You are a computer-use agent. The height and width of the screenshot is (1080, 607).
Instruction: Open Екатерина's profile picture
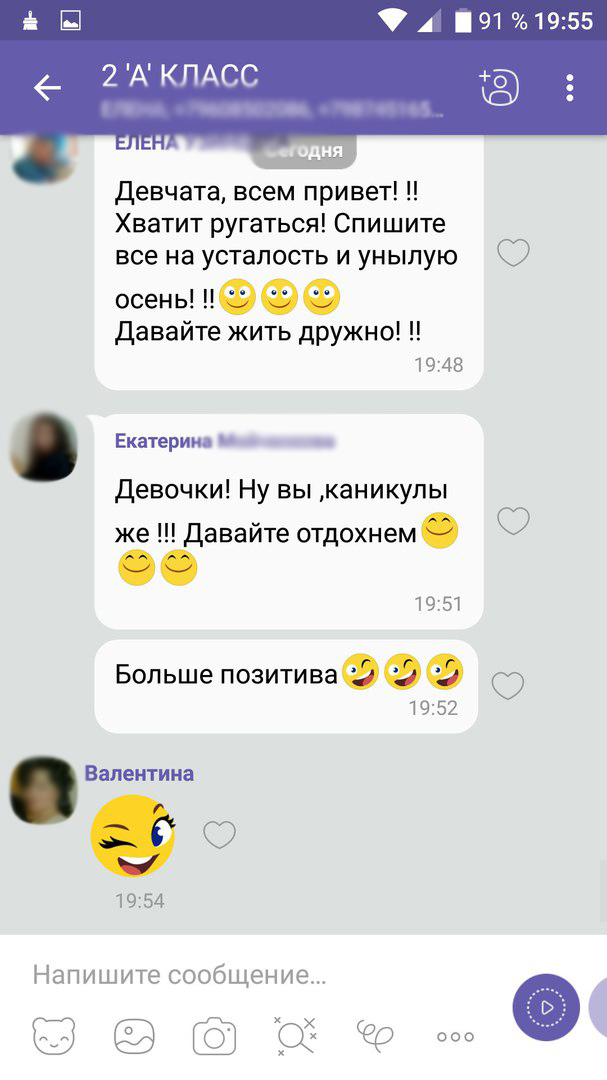44,446
